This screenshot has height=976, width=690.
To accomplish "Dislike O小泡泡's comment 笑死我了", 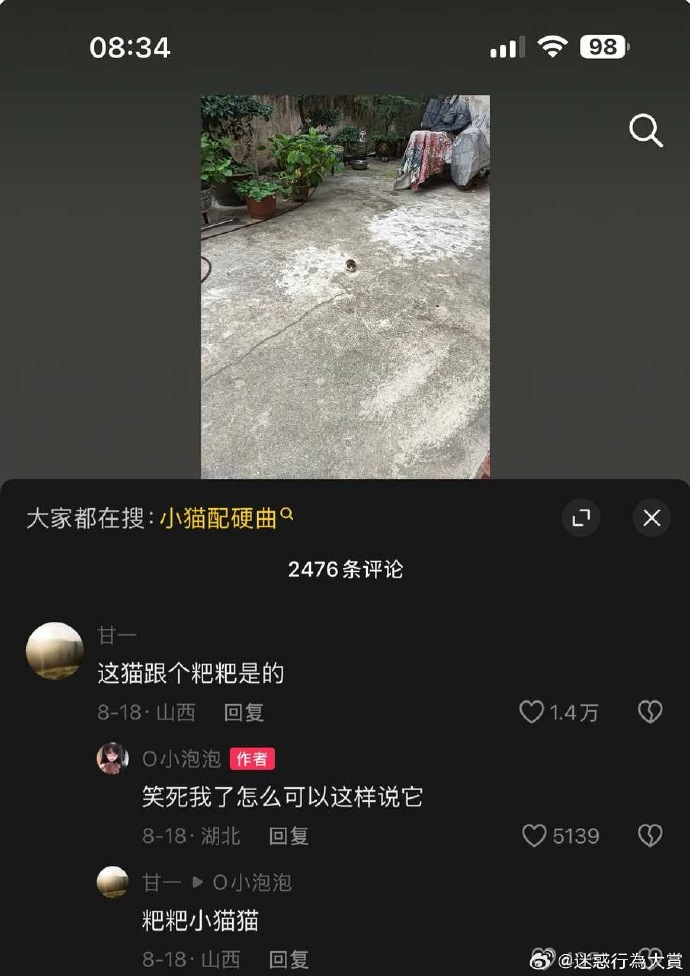I will click(650, 836).
